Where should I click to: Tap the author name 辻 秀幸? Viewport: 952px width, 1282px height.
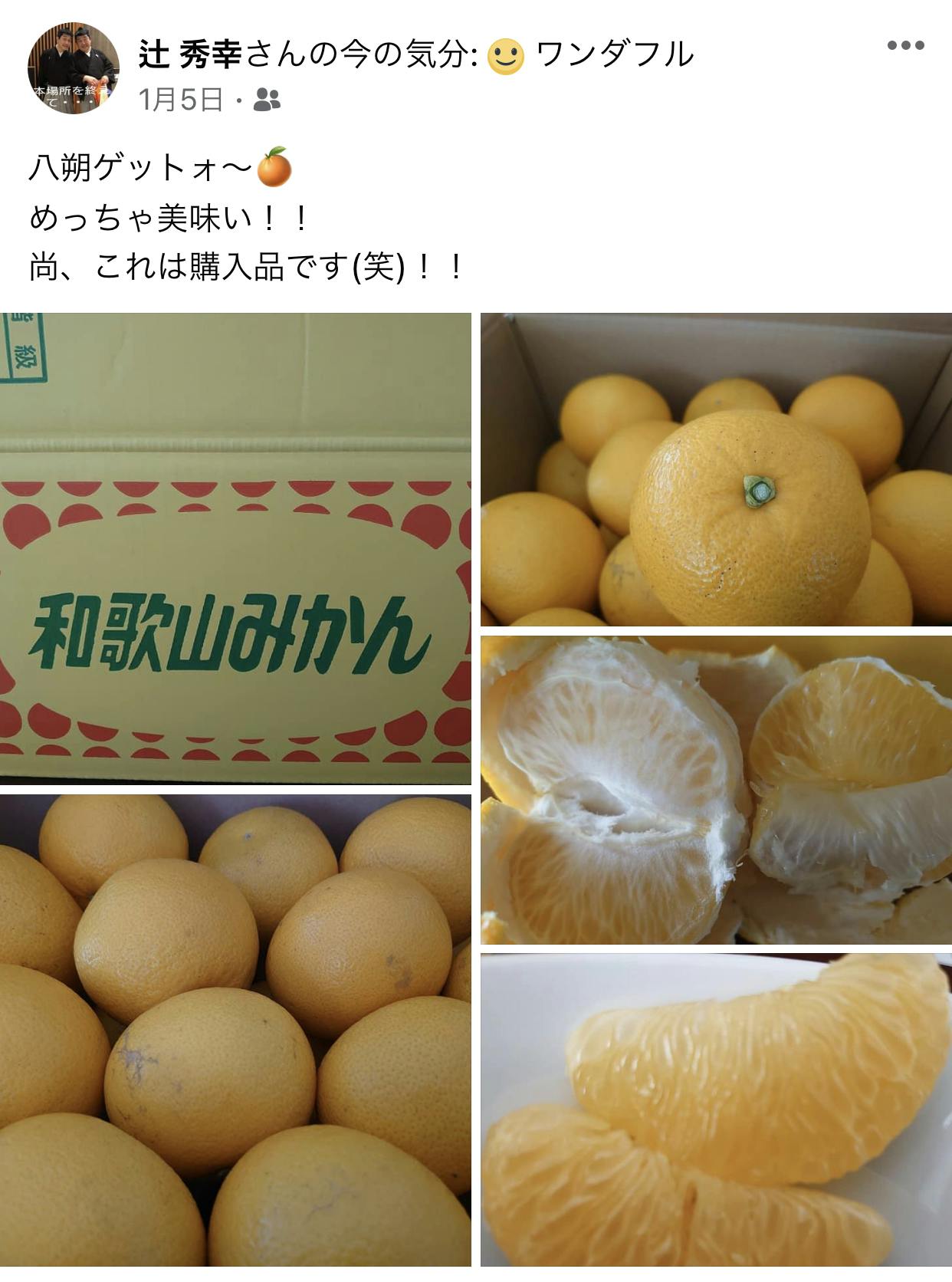point(190,54)
